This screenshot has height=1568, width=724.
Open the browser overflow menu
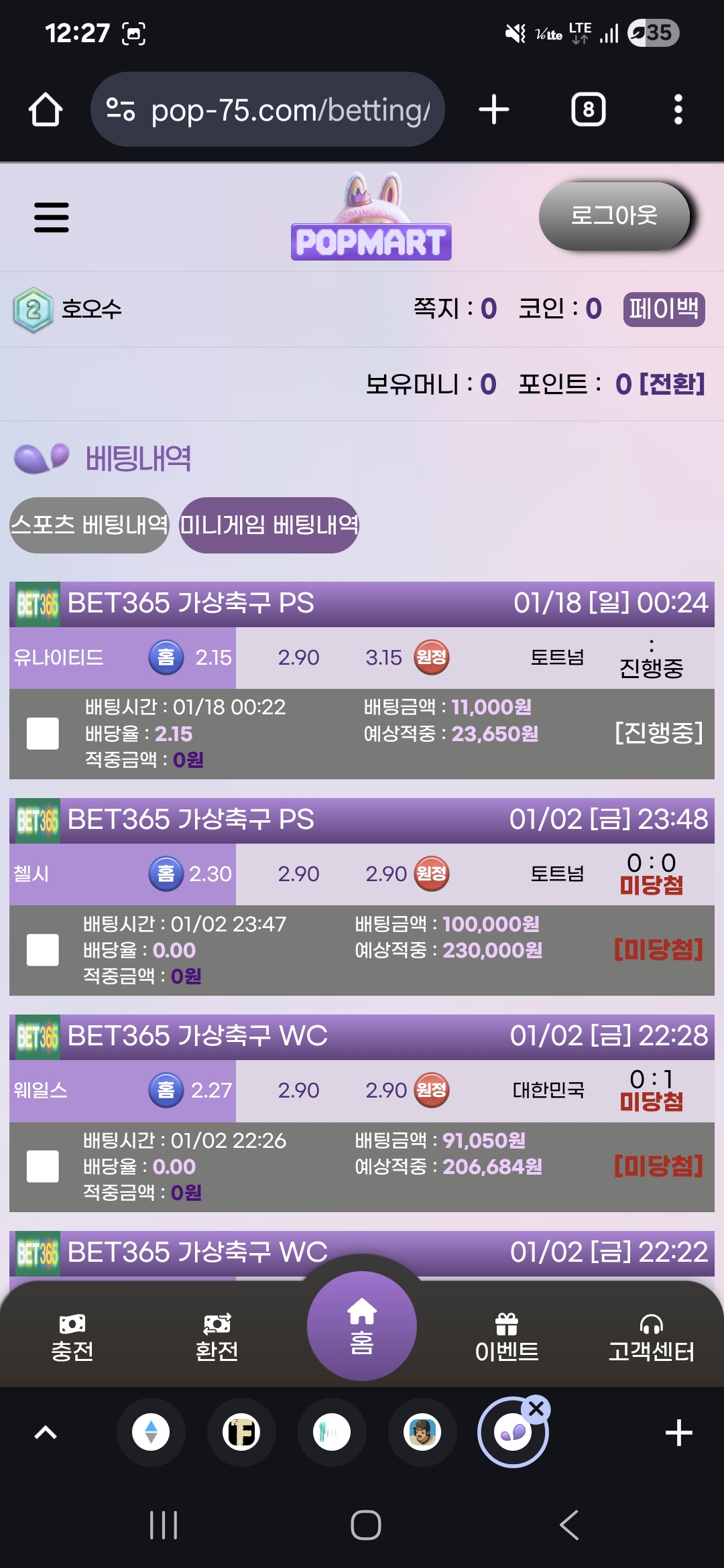[x=678, y=109]
